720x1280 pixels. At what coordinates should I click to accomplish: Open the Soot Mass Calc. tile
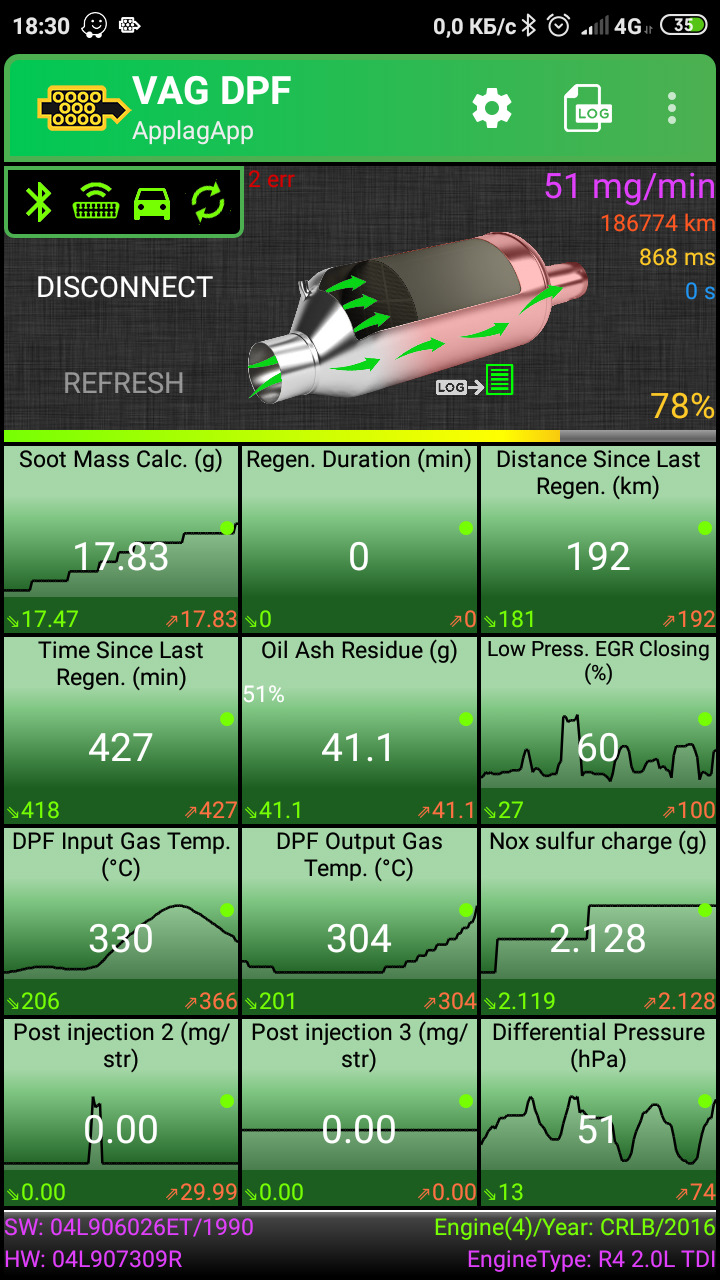coord(121,539)
